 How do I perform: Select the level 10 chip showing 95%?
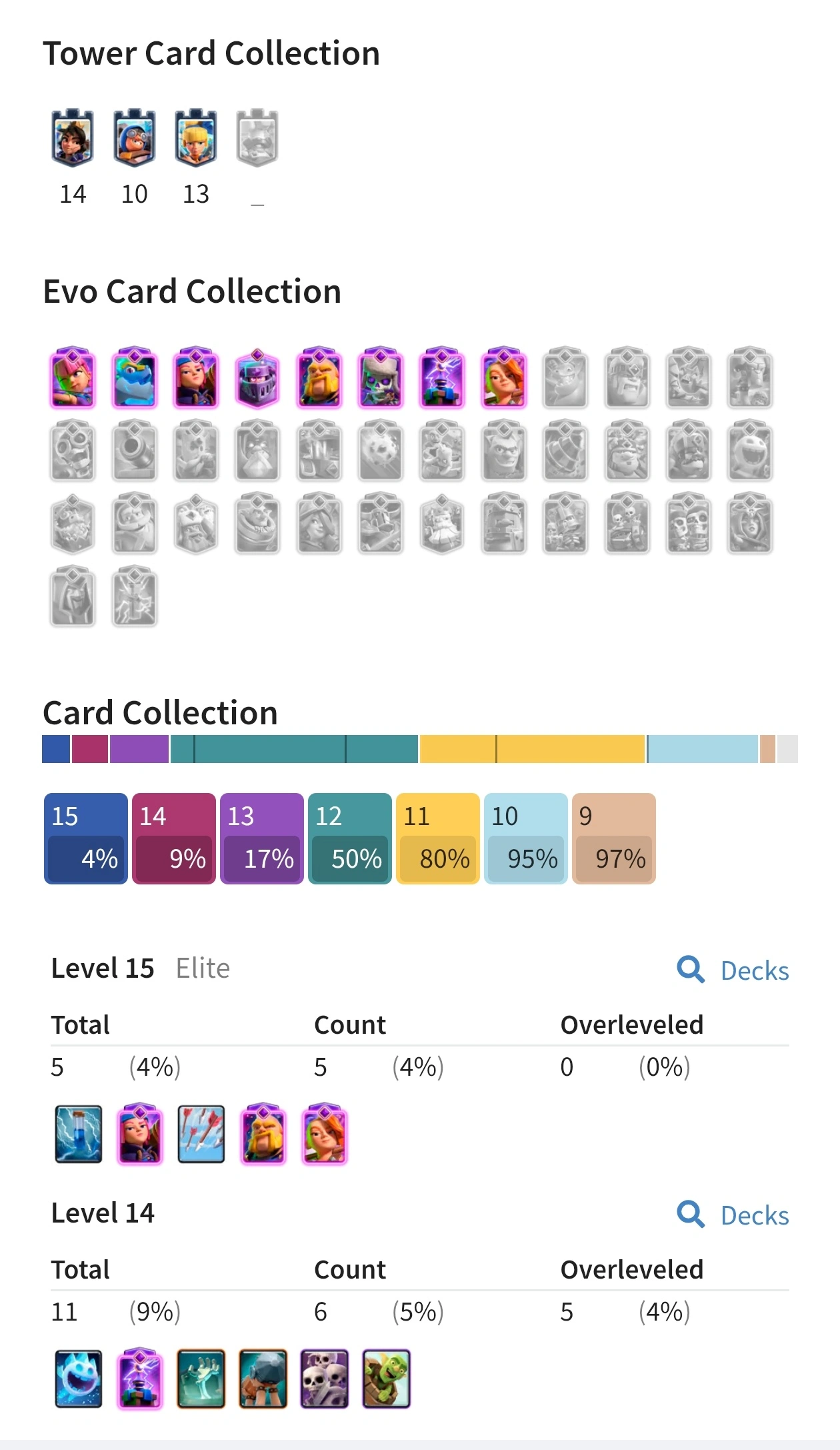(x=525, y=838)
